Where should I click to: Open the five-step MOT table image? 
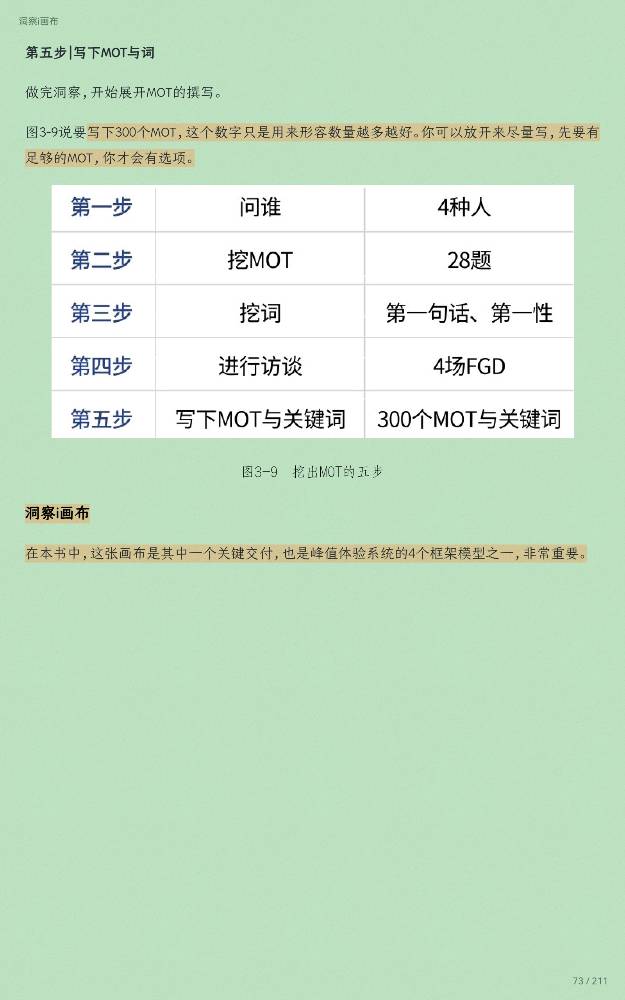pyautogui.click(x=313, y=312)
